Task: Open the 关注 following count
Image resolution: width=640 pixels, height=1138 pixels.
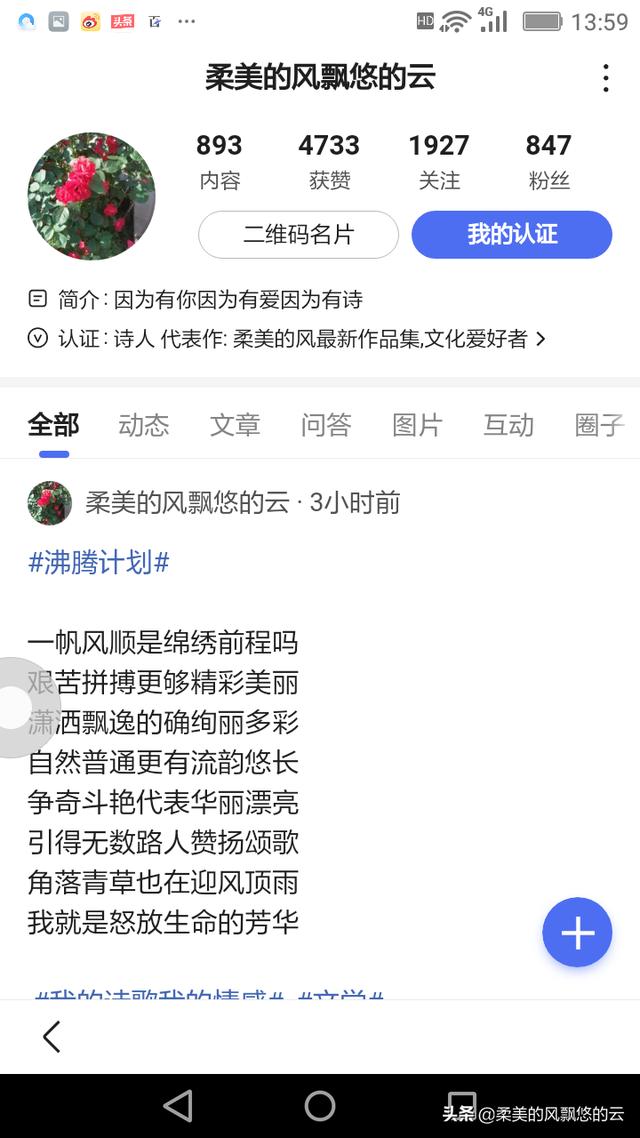Action: [438, 162]
